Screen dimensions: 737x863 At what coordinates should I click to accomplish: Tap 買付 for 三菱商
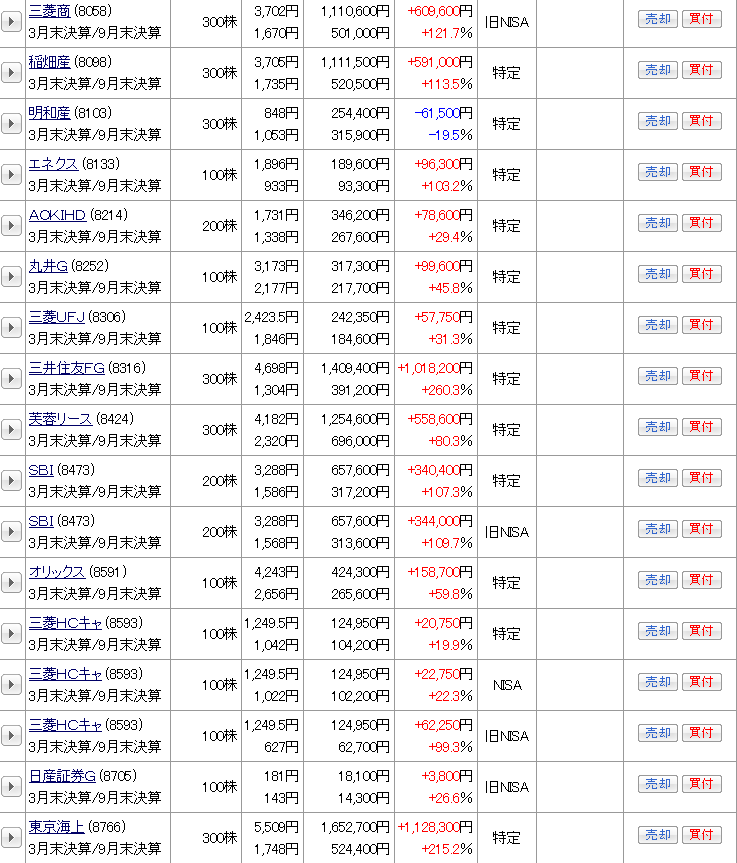click(x=701, y=19)
